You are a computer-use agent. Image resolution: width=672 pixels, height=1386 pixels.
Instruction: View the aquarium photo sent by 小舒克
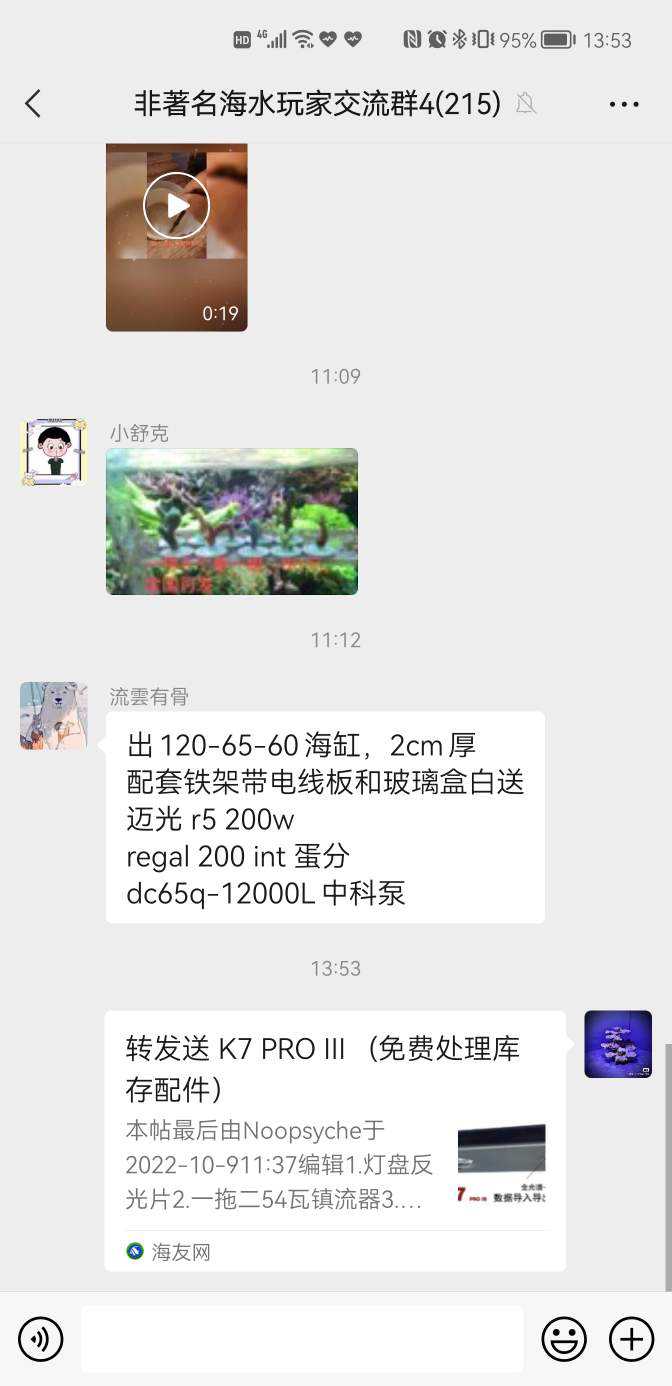tap(232, 522)
